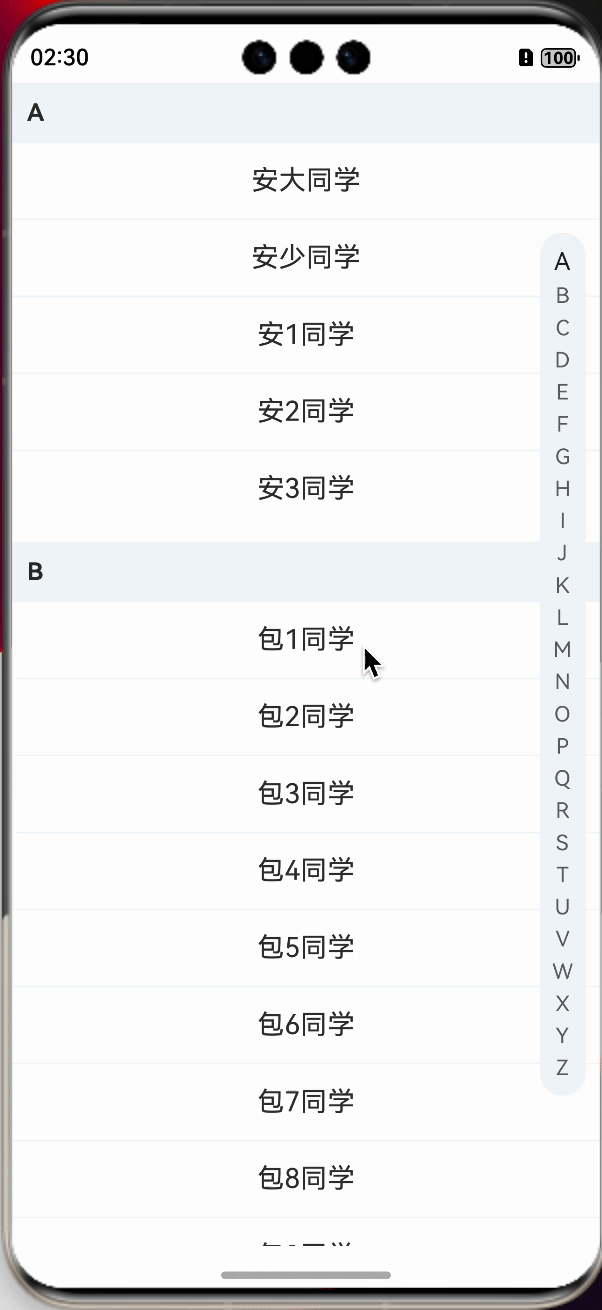Select letter Z in alphabet index
The height and width of the screenshot is (1310, 602).
pyautogui.click(x=562, y=1067)
